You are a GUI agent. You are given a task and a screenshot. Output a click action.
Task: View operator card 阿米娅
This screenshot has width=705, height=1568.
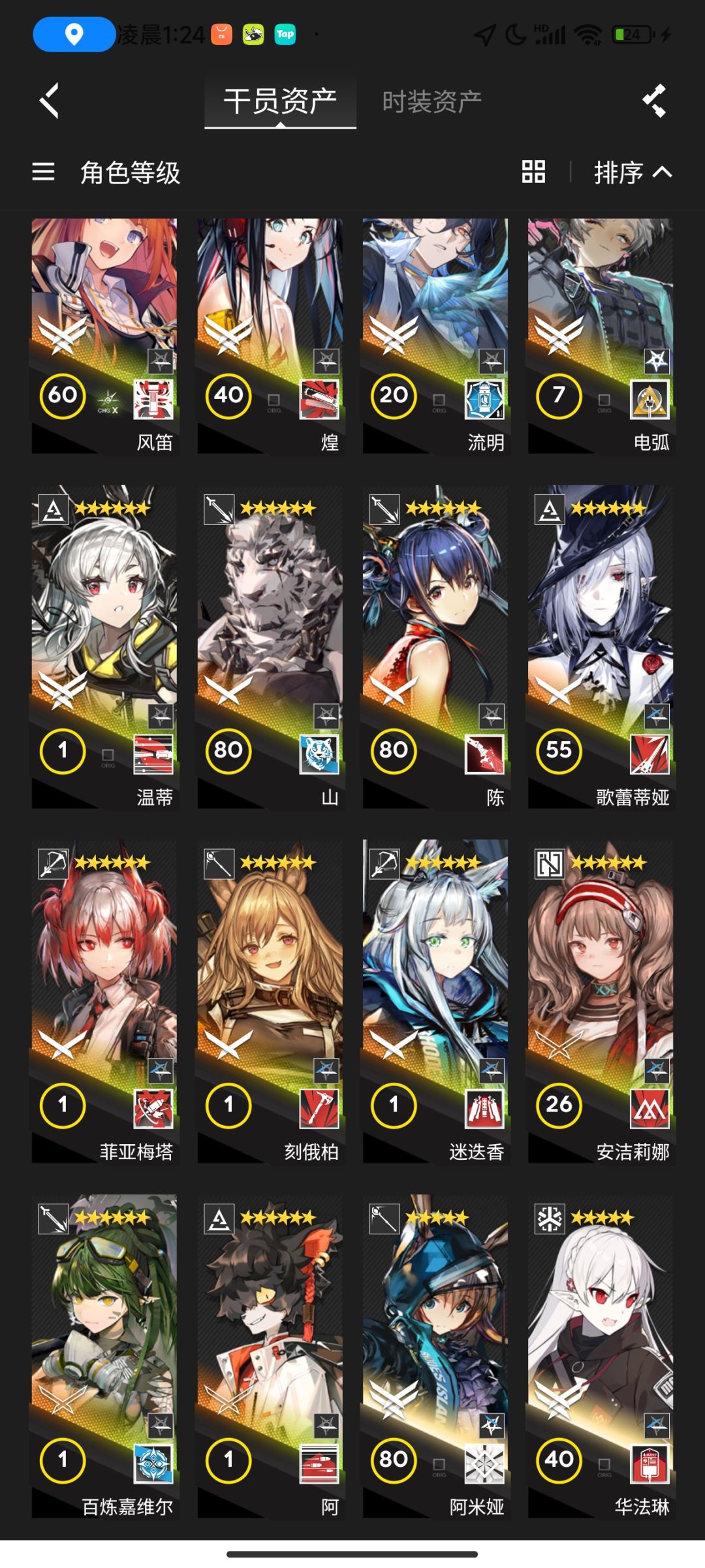435,1356
